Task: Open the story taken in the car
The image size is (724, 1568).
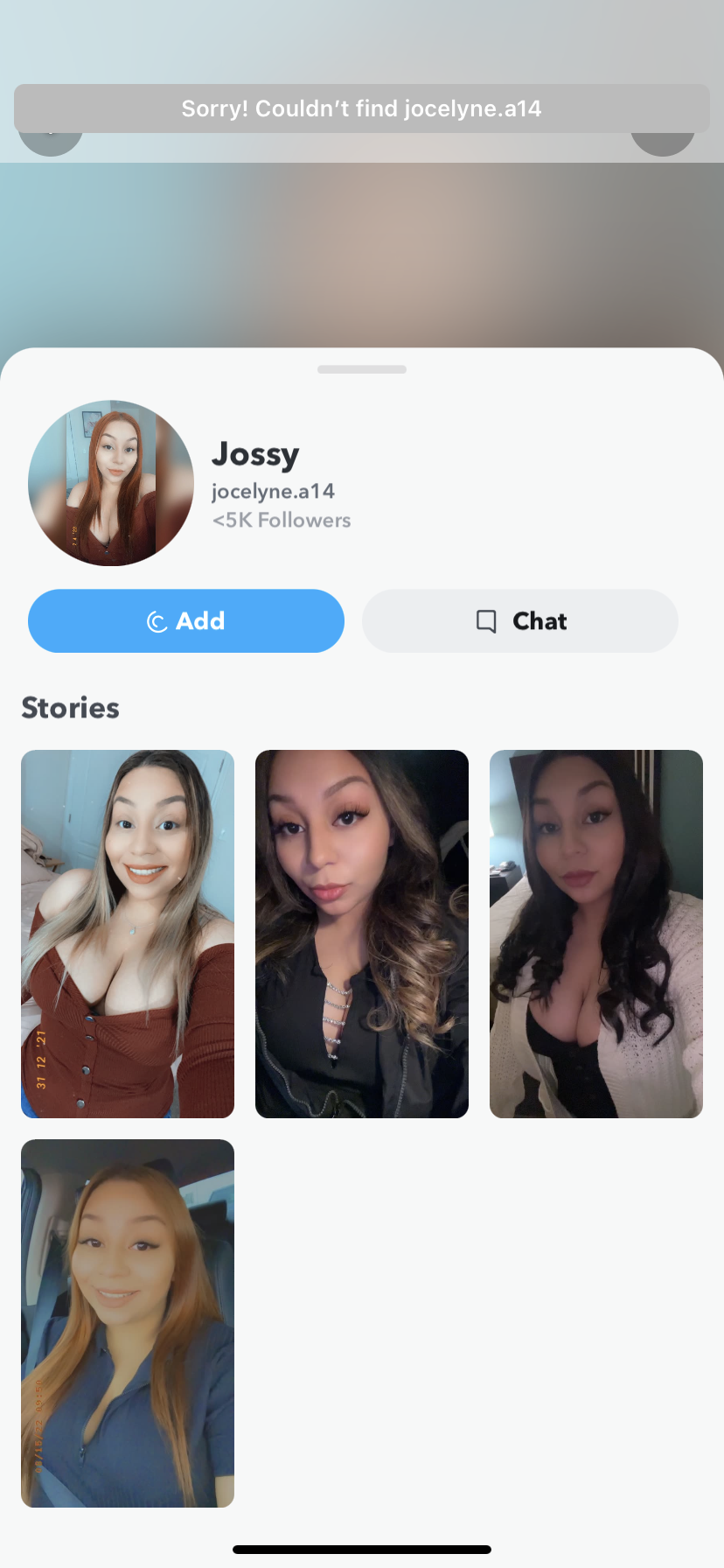Action: (x=128, y=1323)
